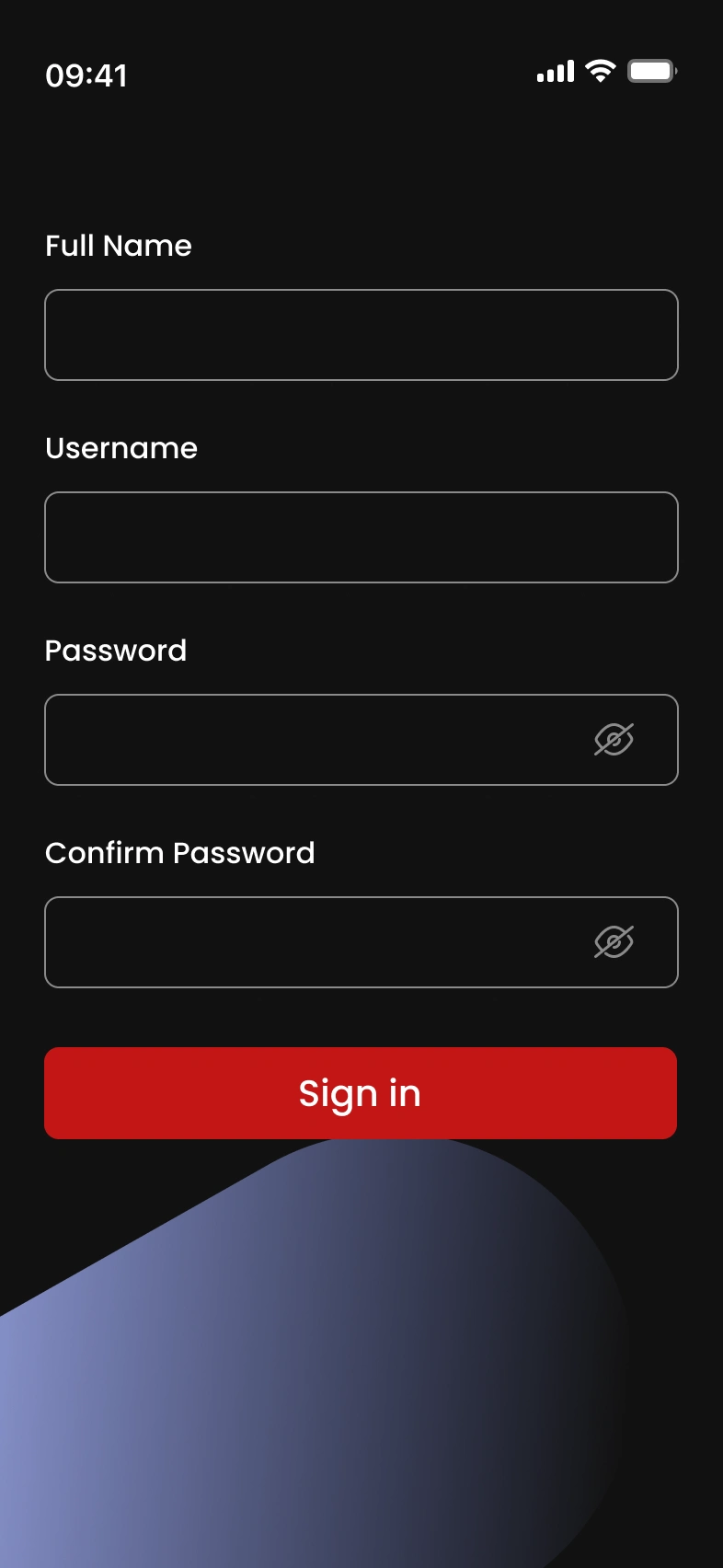
Task: Tap the Full Name text field
Action: (361, 335)
